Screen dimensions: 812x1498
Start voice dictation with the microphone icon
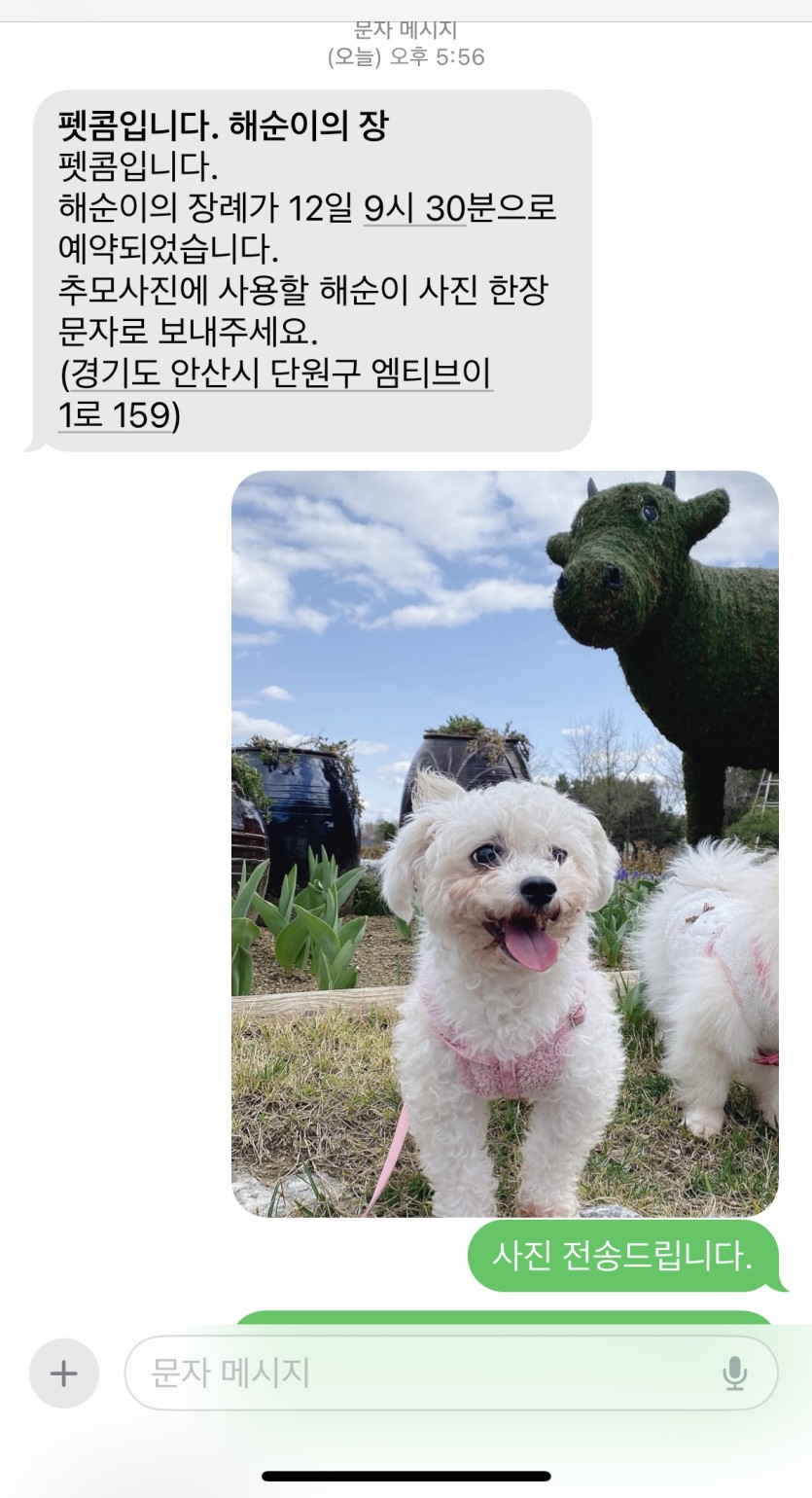click(x=734, y=1373)
